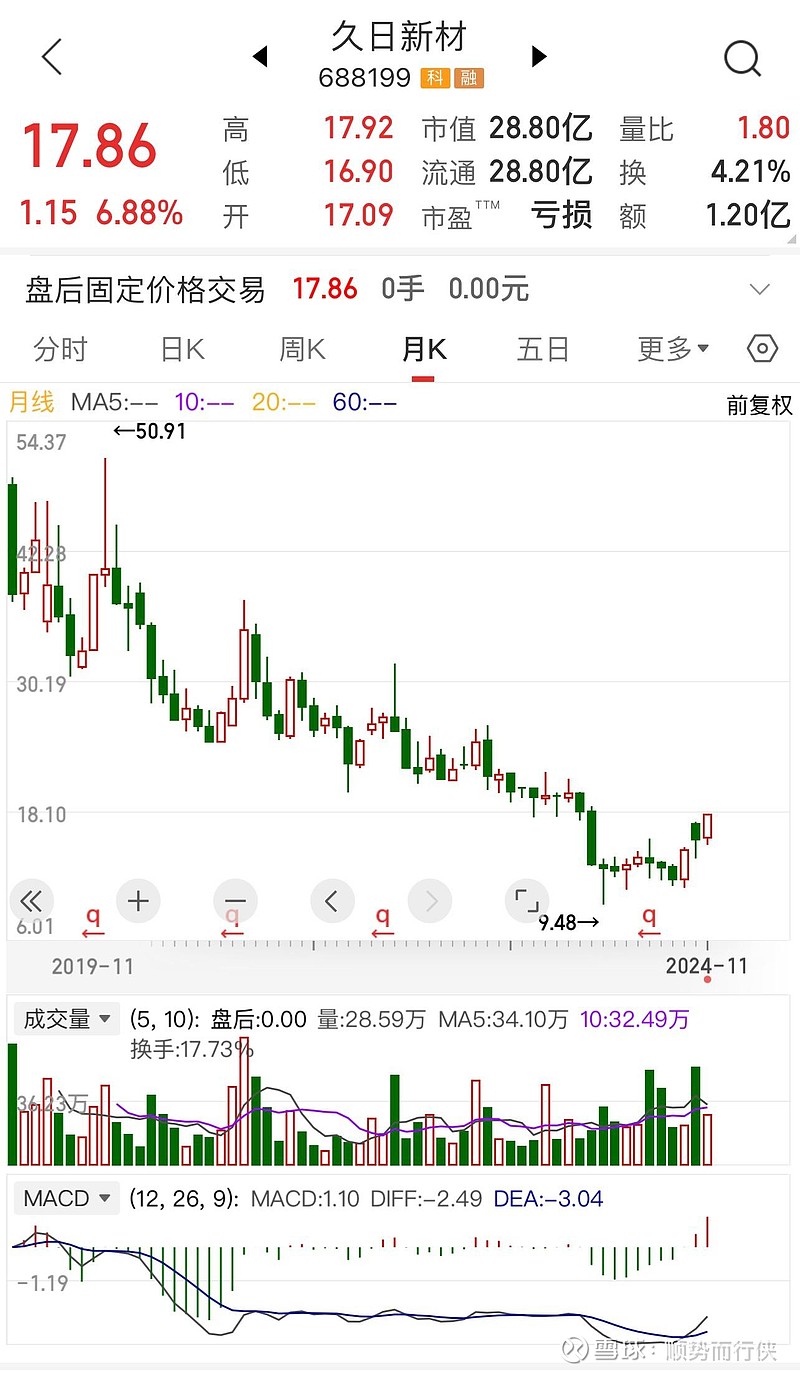Open fullscreen chart with the corner-frame icon
The height and width of the screenshot is (1375, 800).
(x=526, y=901)
